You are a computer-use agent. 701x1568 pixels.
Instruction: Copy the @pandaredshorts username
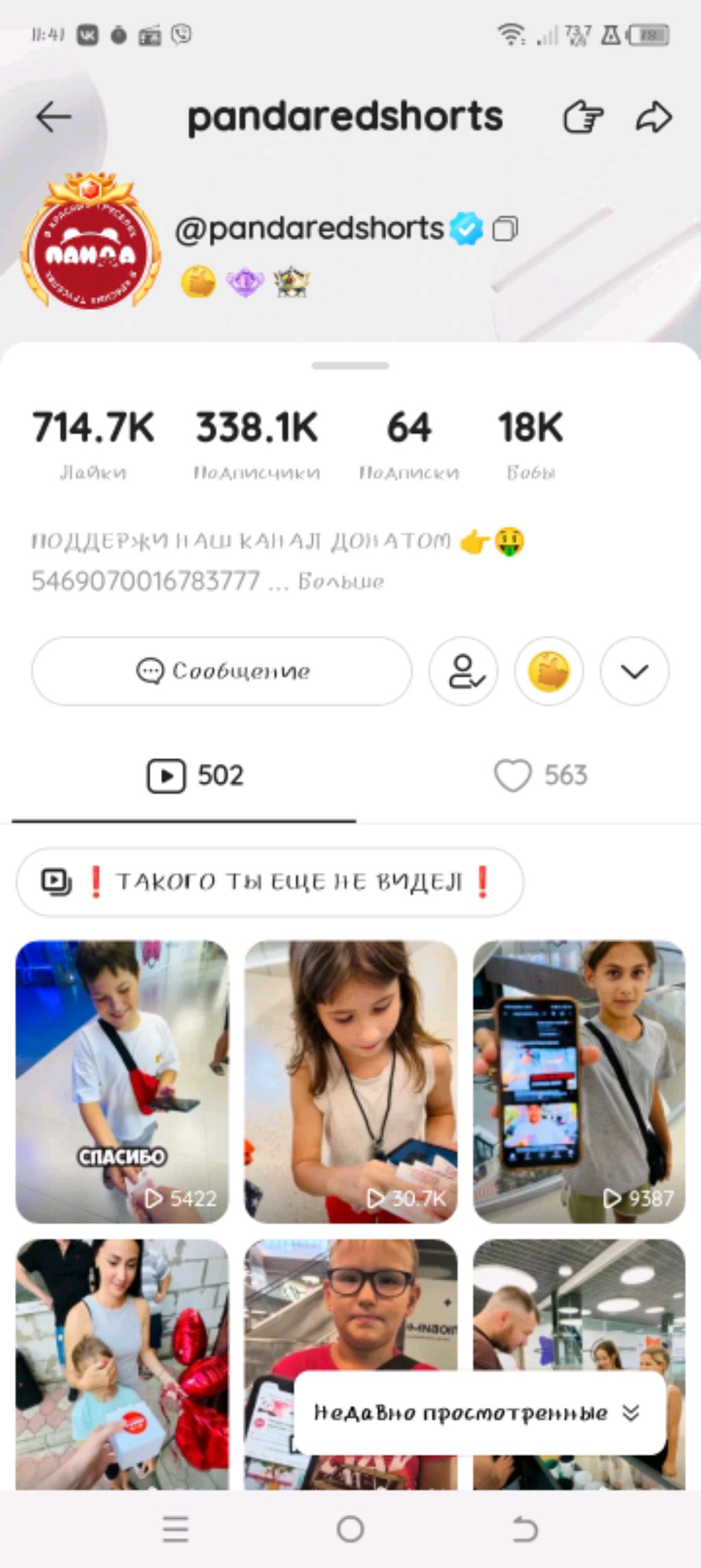tap(505, 228)
